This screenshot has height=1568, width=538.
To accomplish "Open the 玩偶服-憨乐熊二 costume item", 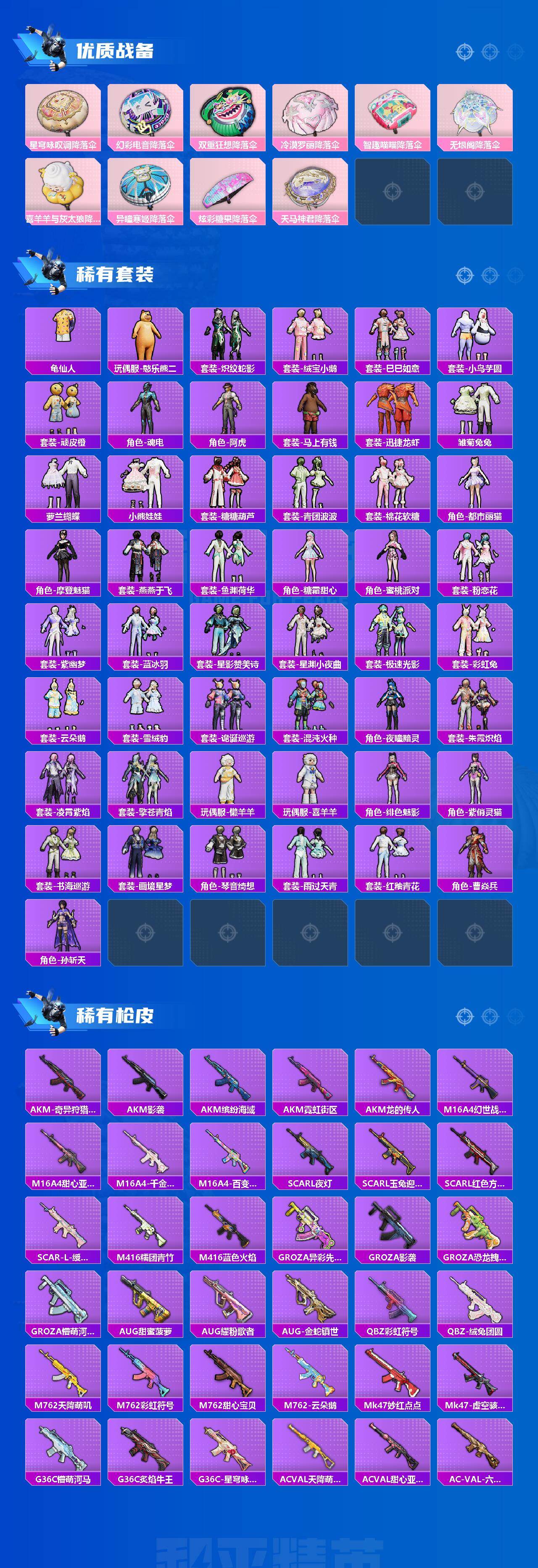I will pos(144,339).
